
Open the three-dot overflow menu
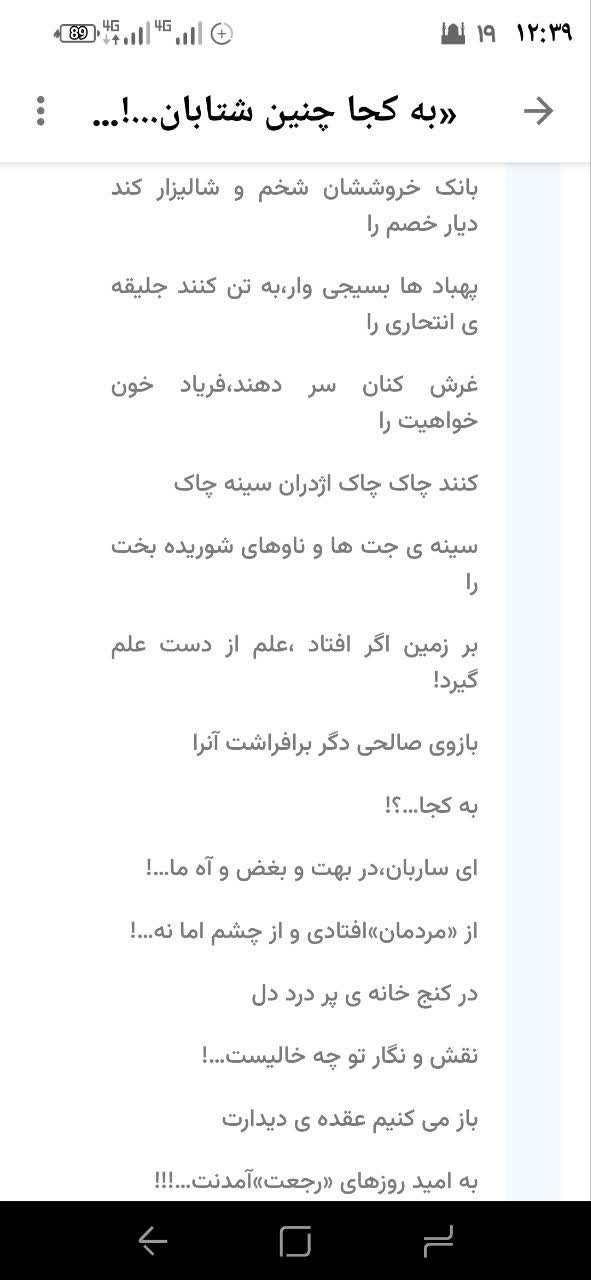(x=40, y=111)
